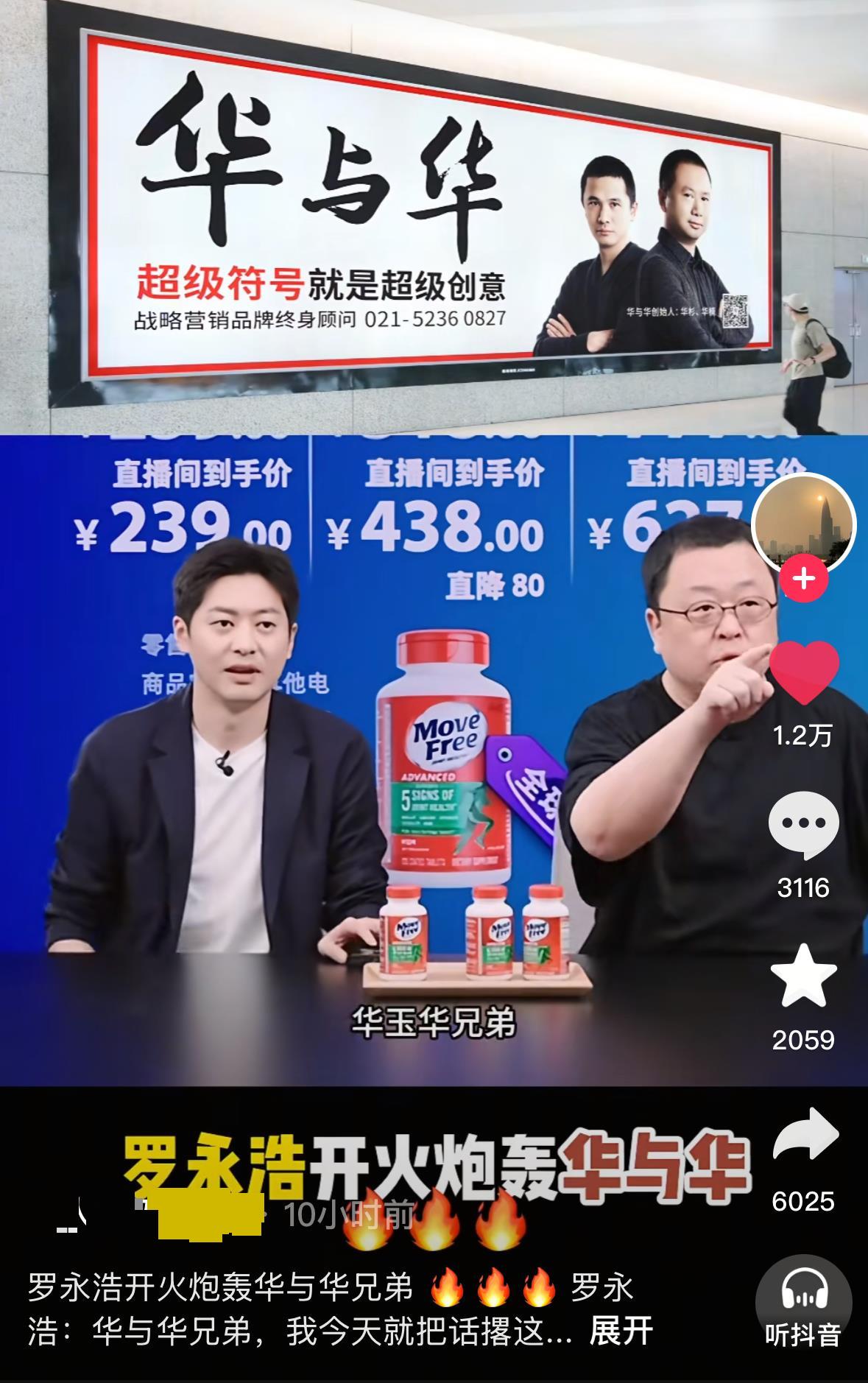The image size is (868, 1383).
Task: Open the 听抖音 listening mode
Action: tap(802, 1303)
